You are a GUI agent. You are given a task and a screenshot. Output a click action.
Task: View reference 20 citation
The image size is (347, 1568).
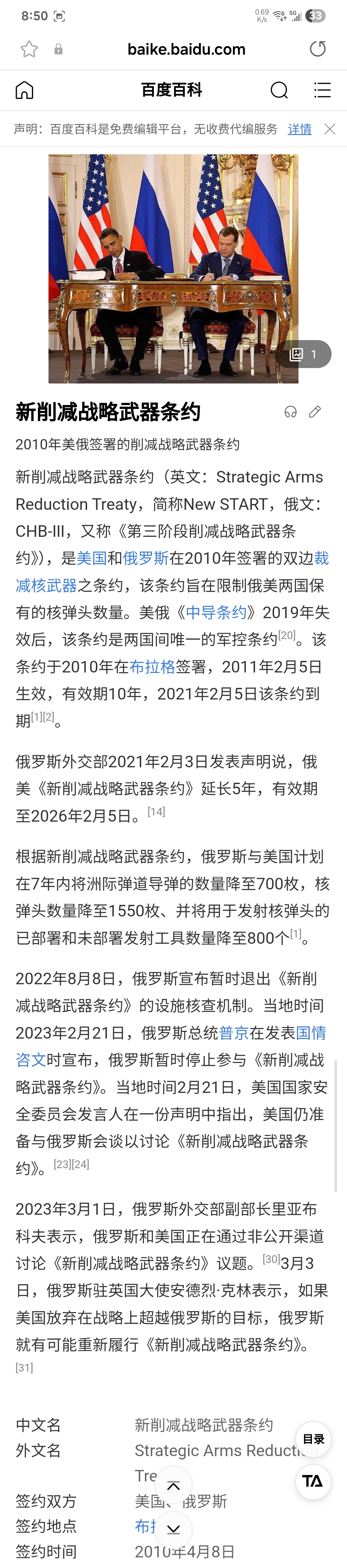click(x=287, y=635)
